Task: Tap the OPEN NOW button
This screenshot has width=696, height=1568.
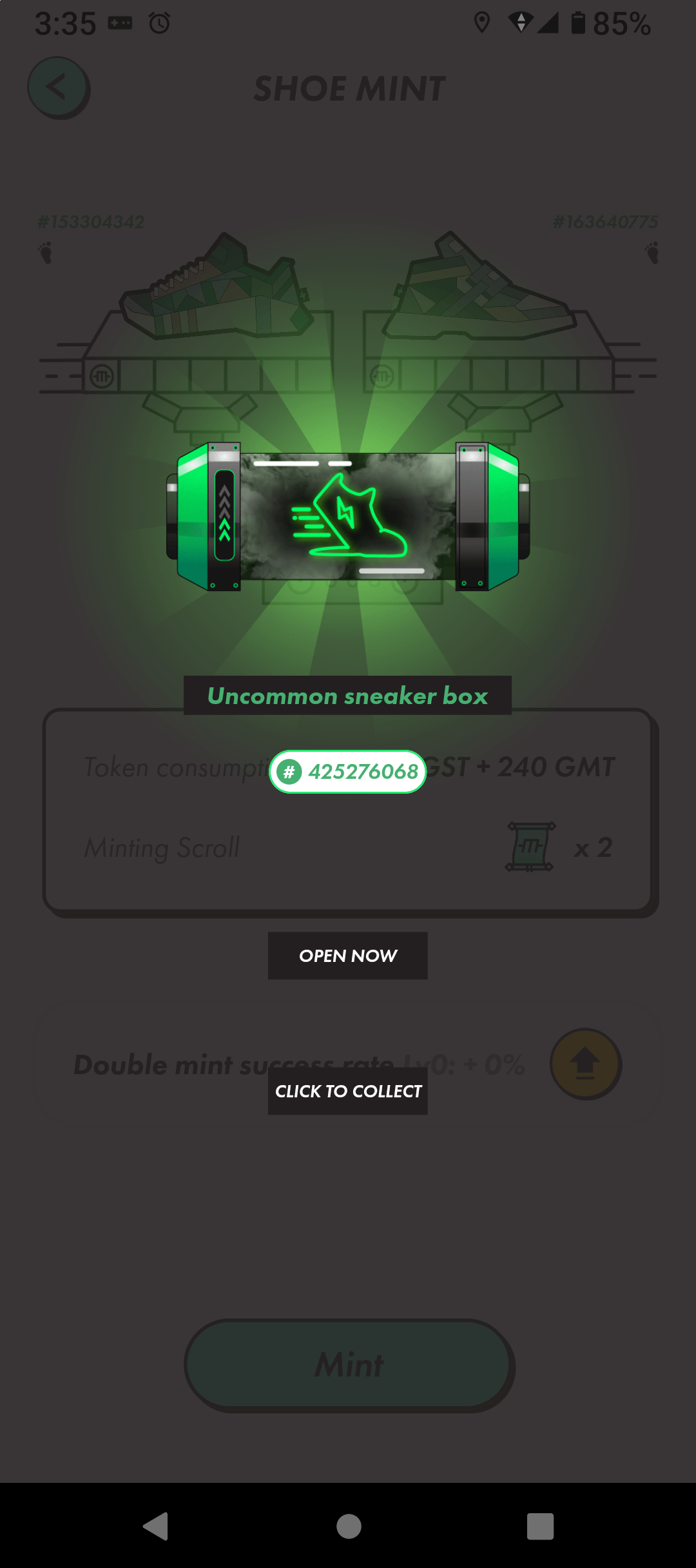Action: tap(347, 955)
